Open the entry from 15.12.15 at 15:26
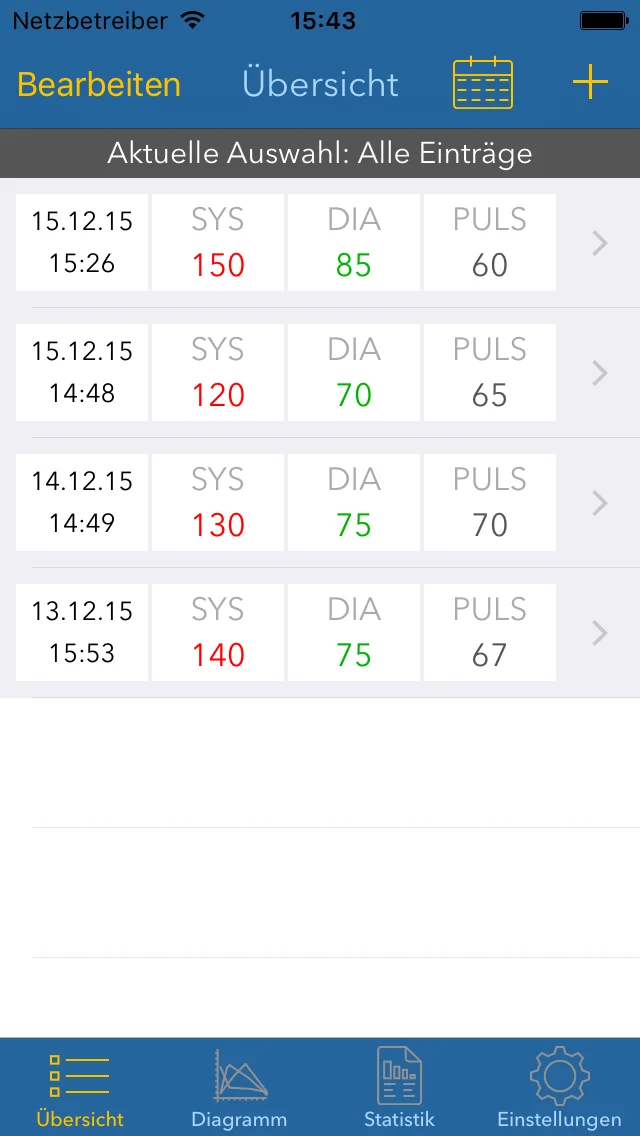 (320, 243)
